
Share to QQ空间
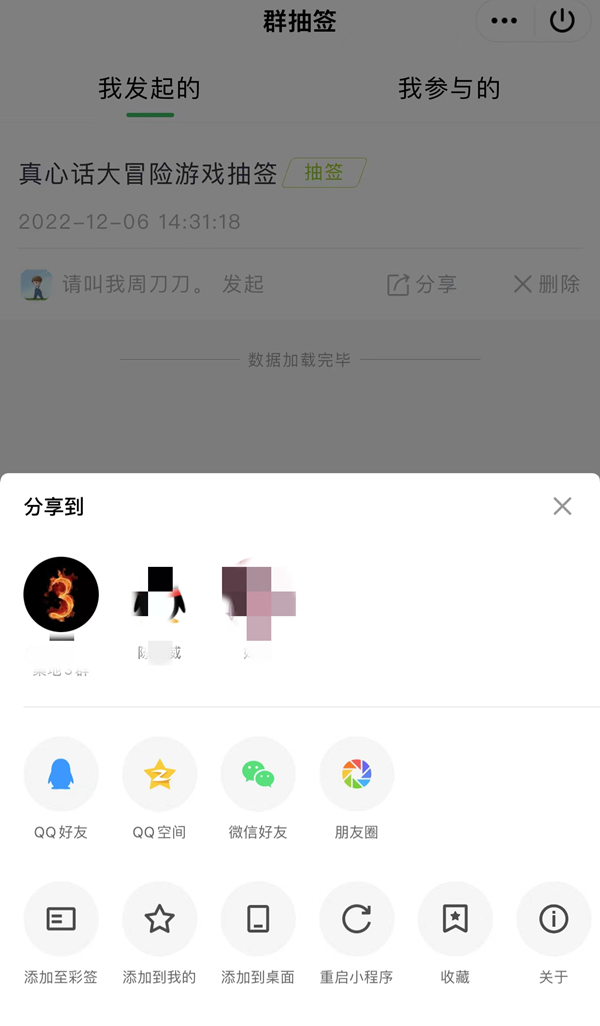(160, 774)
